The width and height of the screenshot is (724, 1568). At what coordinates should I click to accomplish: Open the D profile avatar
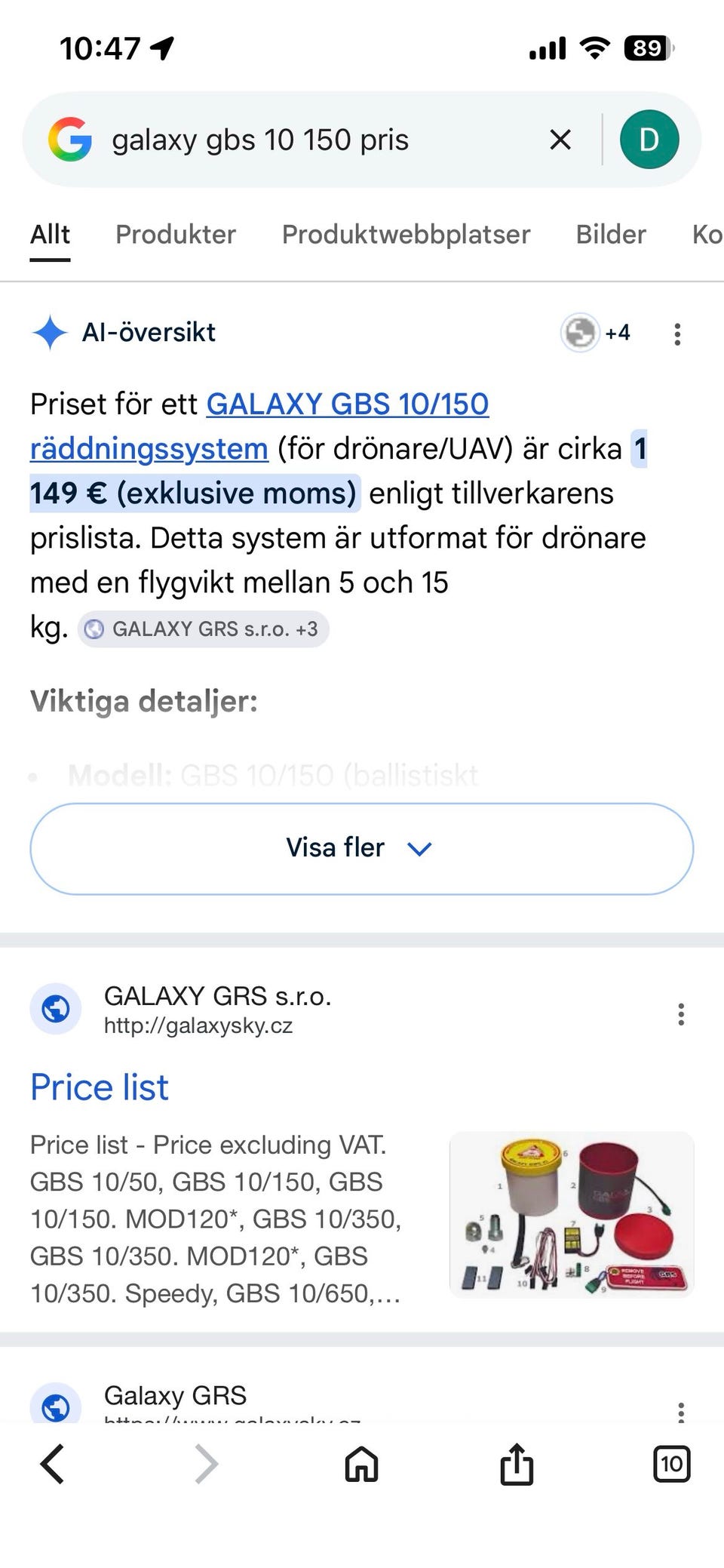(x=649, y=139)
